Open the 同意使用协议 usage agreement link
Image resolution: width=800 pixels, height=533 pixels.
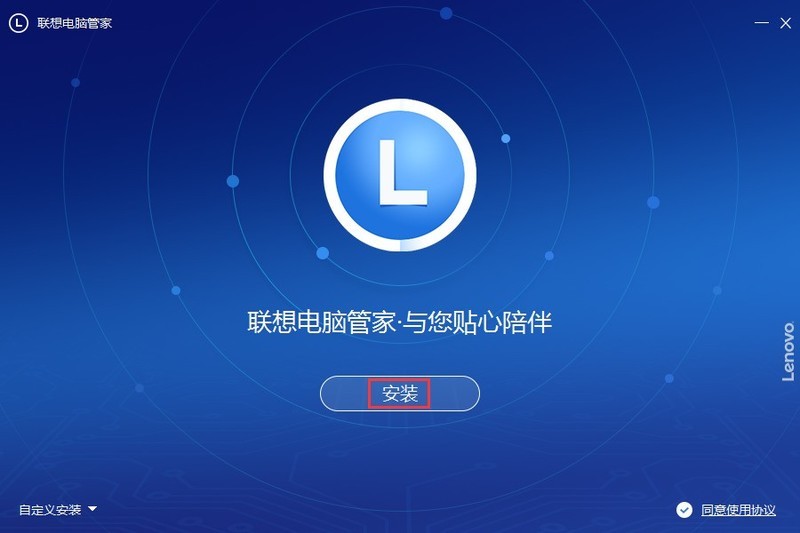(x=738, y=510)
